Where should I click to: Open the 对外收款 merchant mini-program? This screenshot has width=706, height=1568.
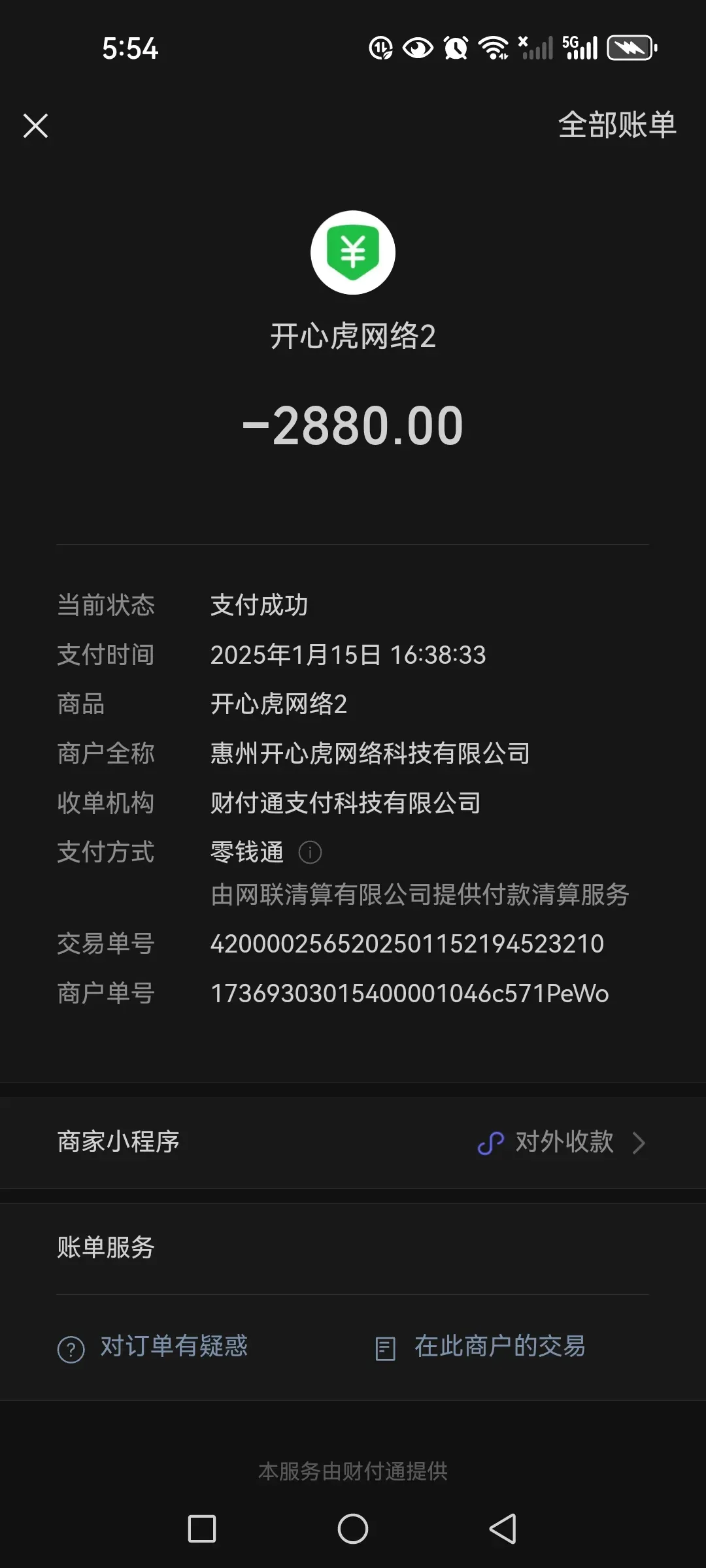coord(565,1142)
